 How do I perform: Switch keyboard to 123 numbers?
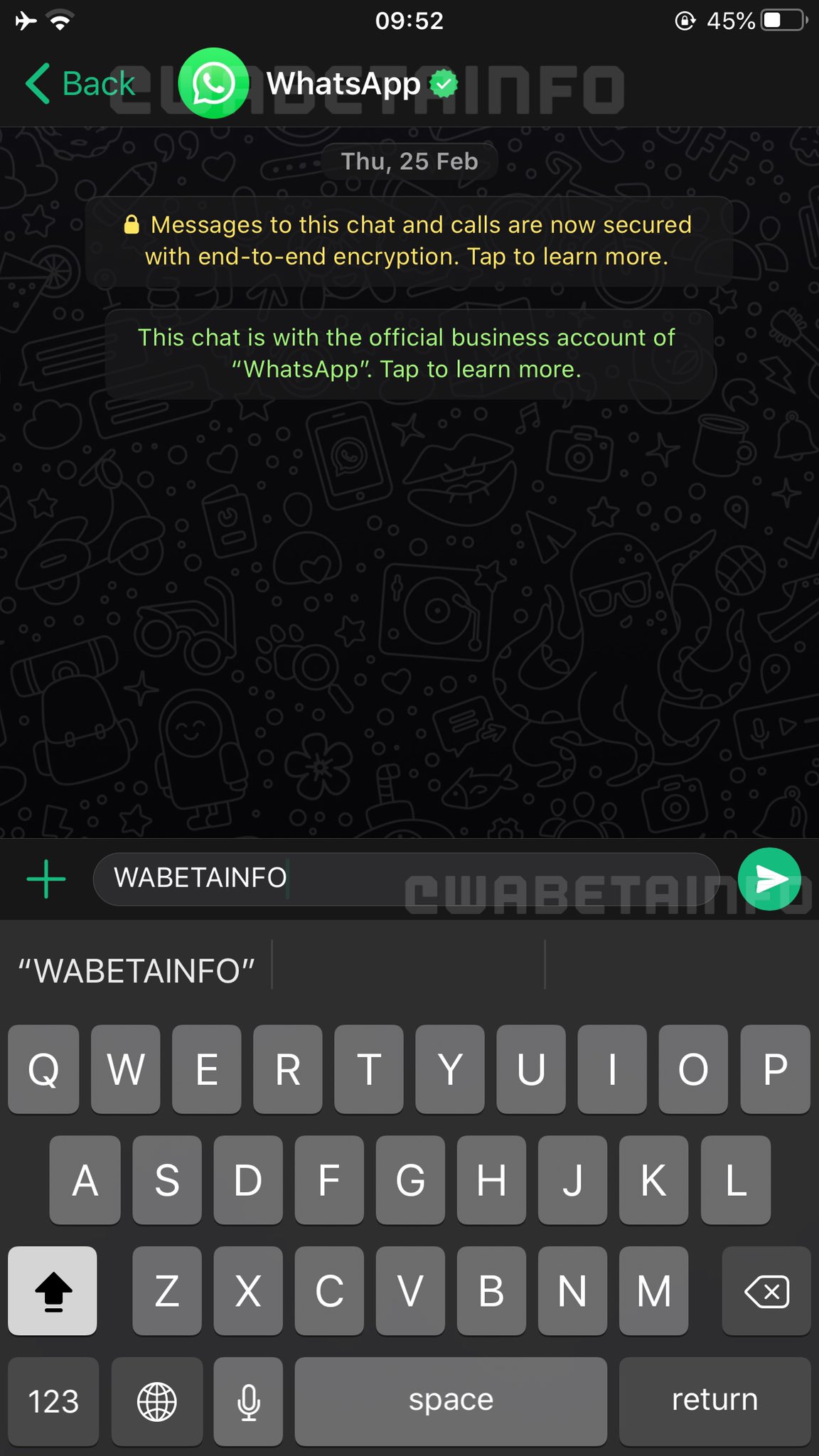(x=53, y=1401)
